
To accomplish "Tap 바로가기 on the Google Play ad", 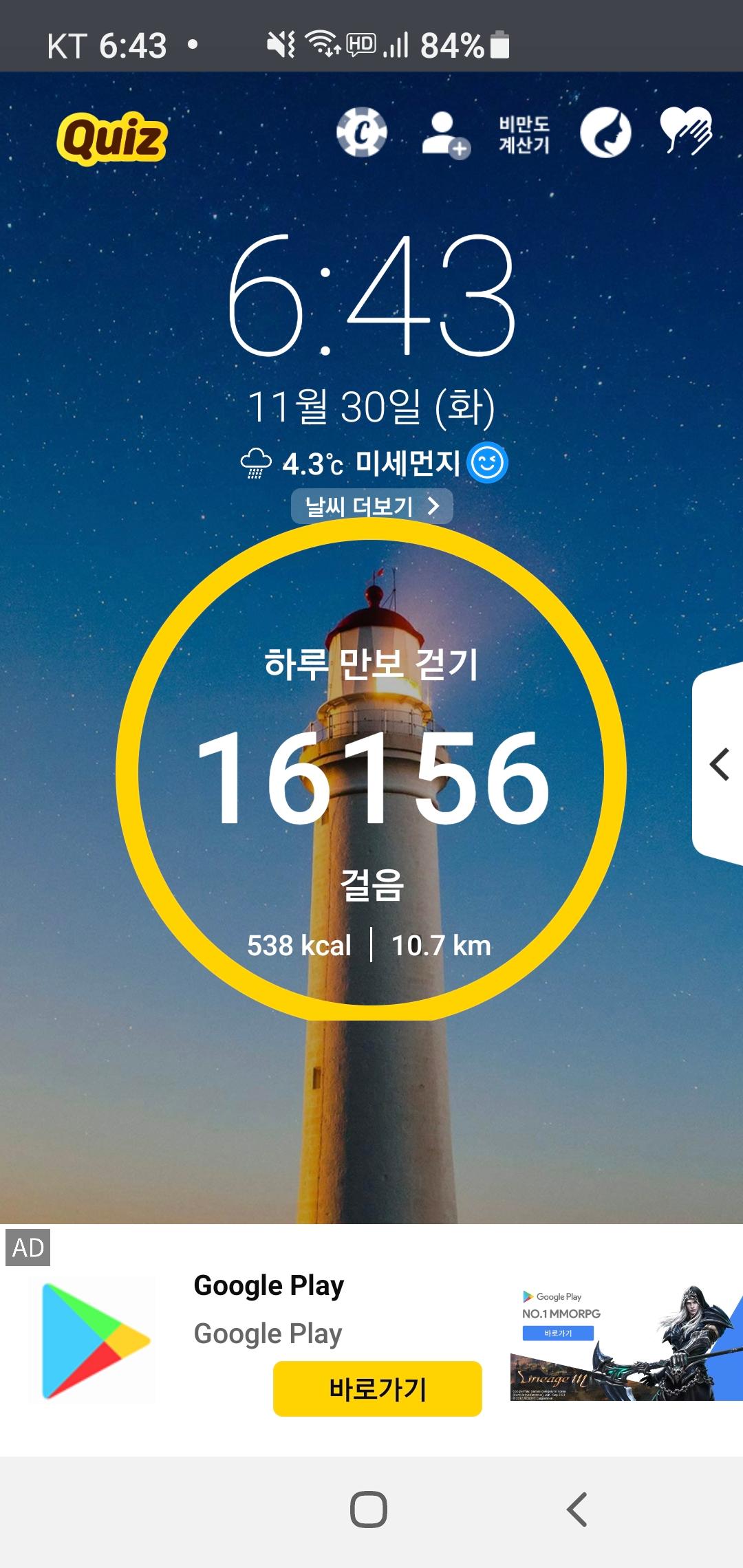I will [x=377, y=1389].
